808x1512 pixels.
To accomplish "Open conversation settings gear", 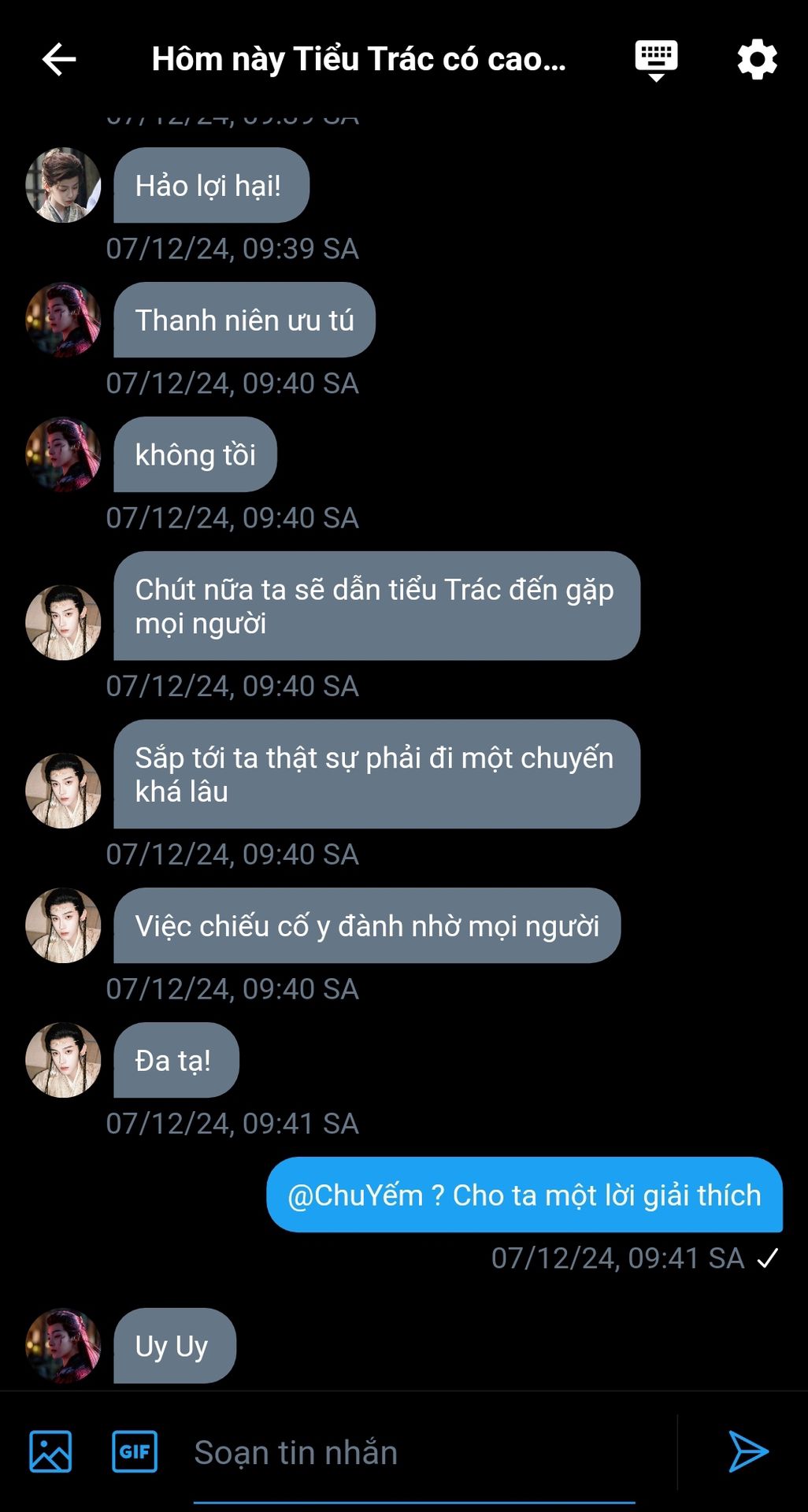I will pos(757,59).
